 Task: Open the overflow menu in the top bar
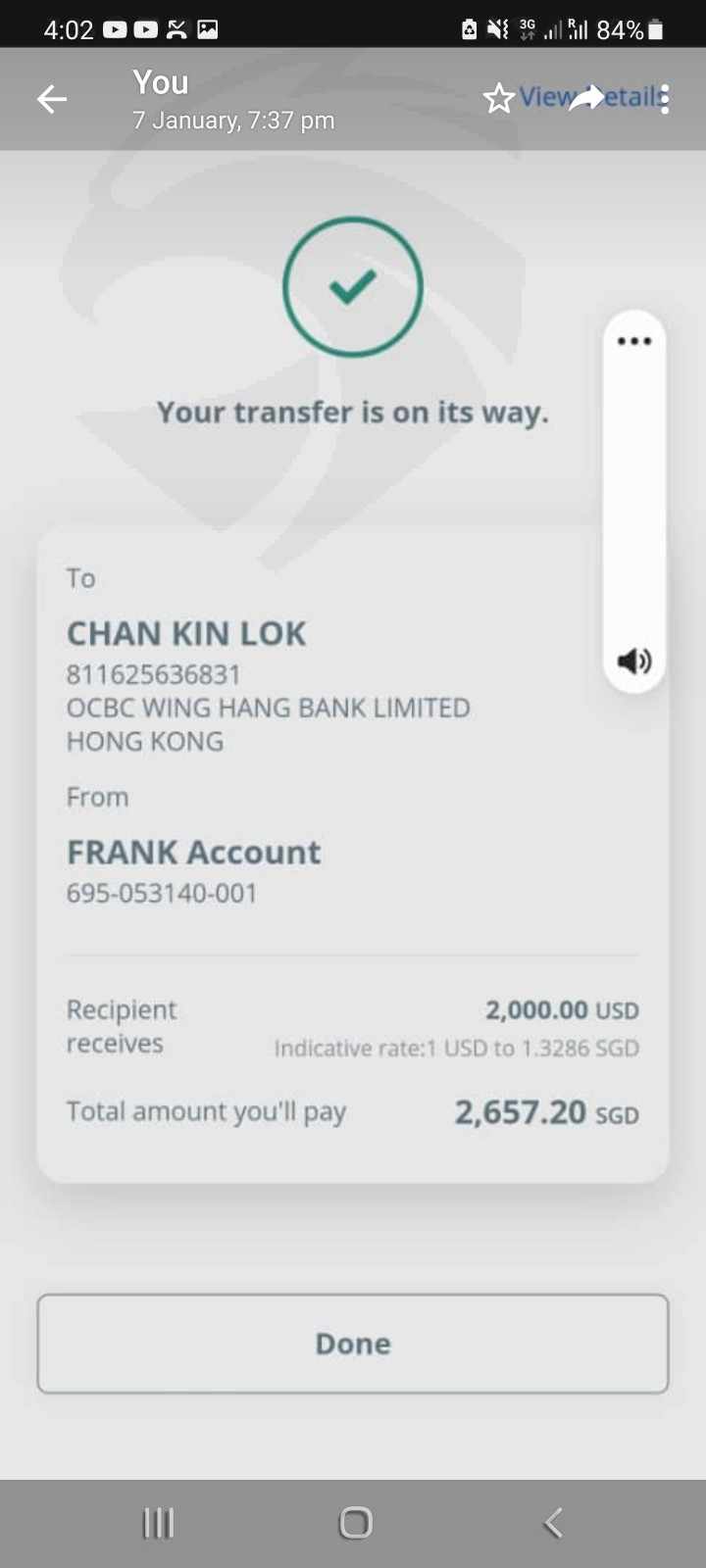click(x=665, y=99)
